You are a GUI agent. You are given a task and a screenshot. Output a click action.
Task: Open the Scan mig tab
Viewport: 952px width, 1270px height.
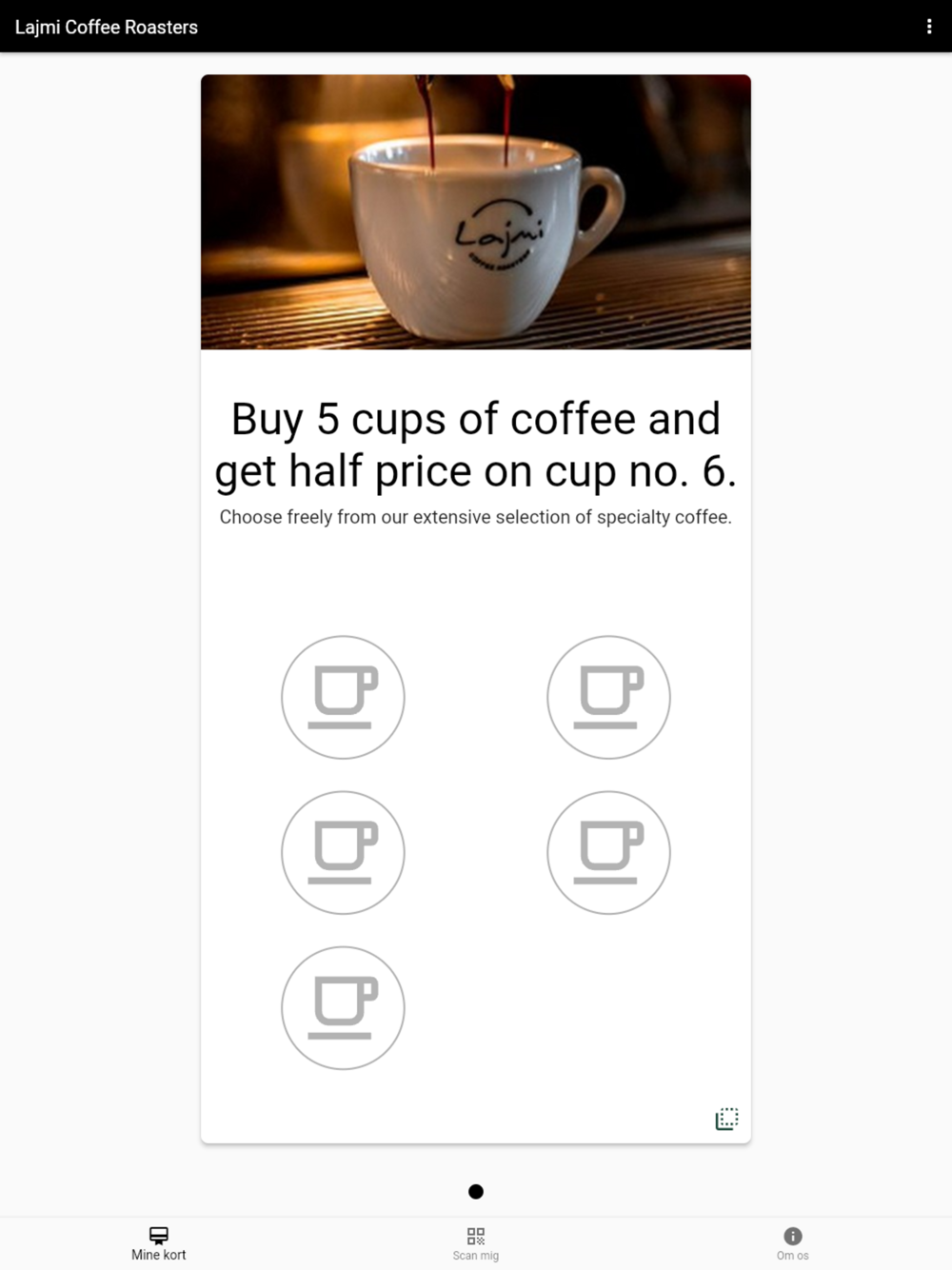476,1243
